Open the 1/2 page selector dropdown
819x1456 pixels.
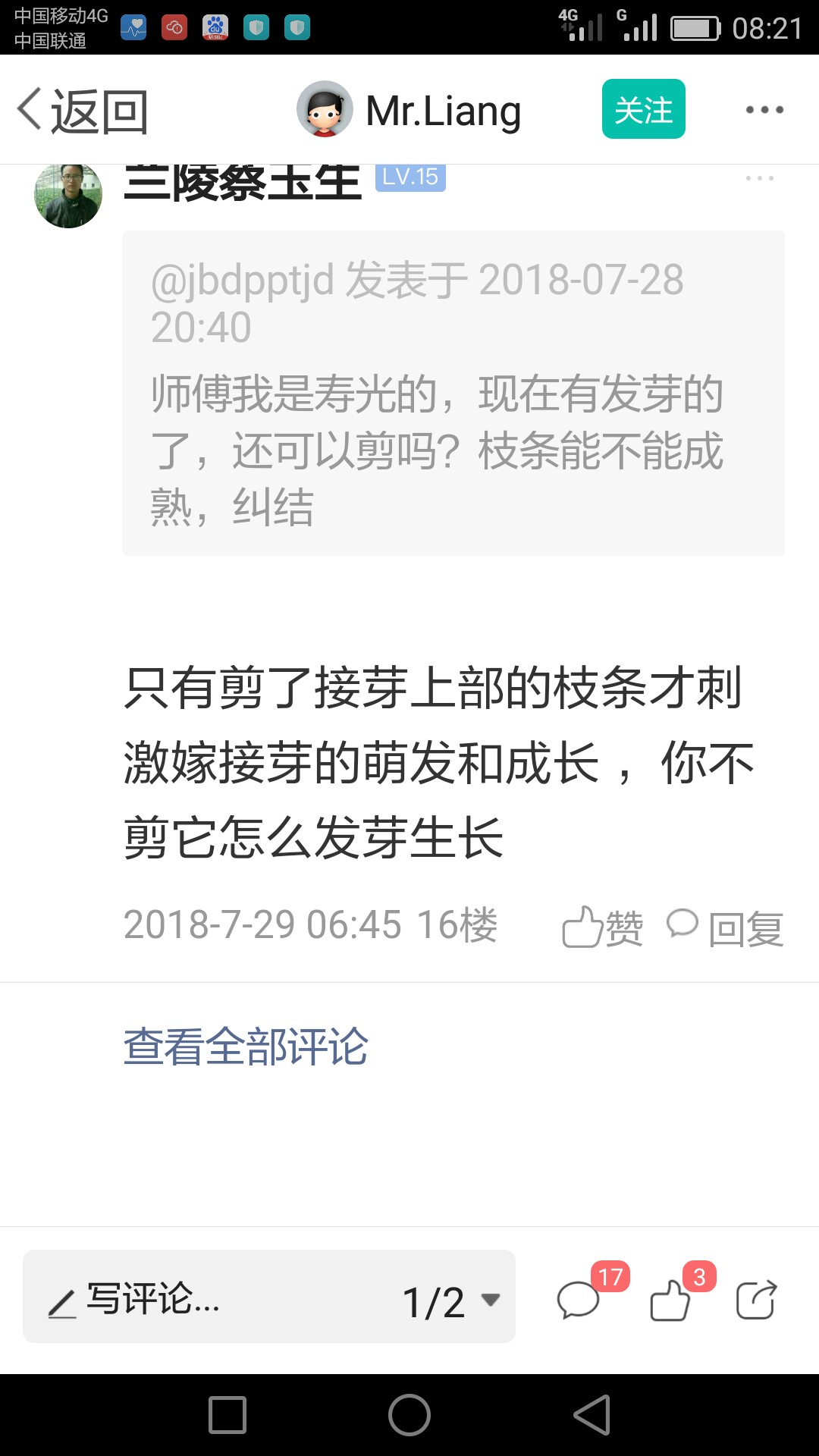[451, 1301]
